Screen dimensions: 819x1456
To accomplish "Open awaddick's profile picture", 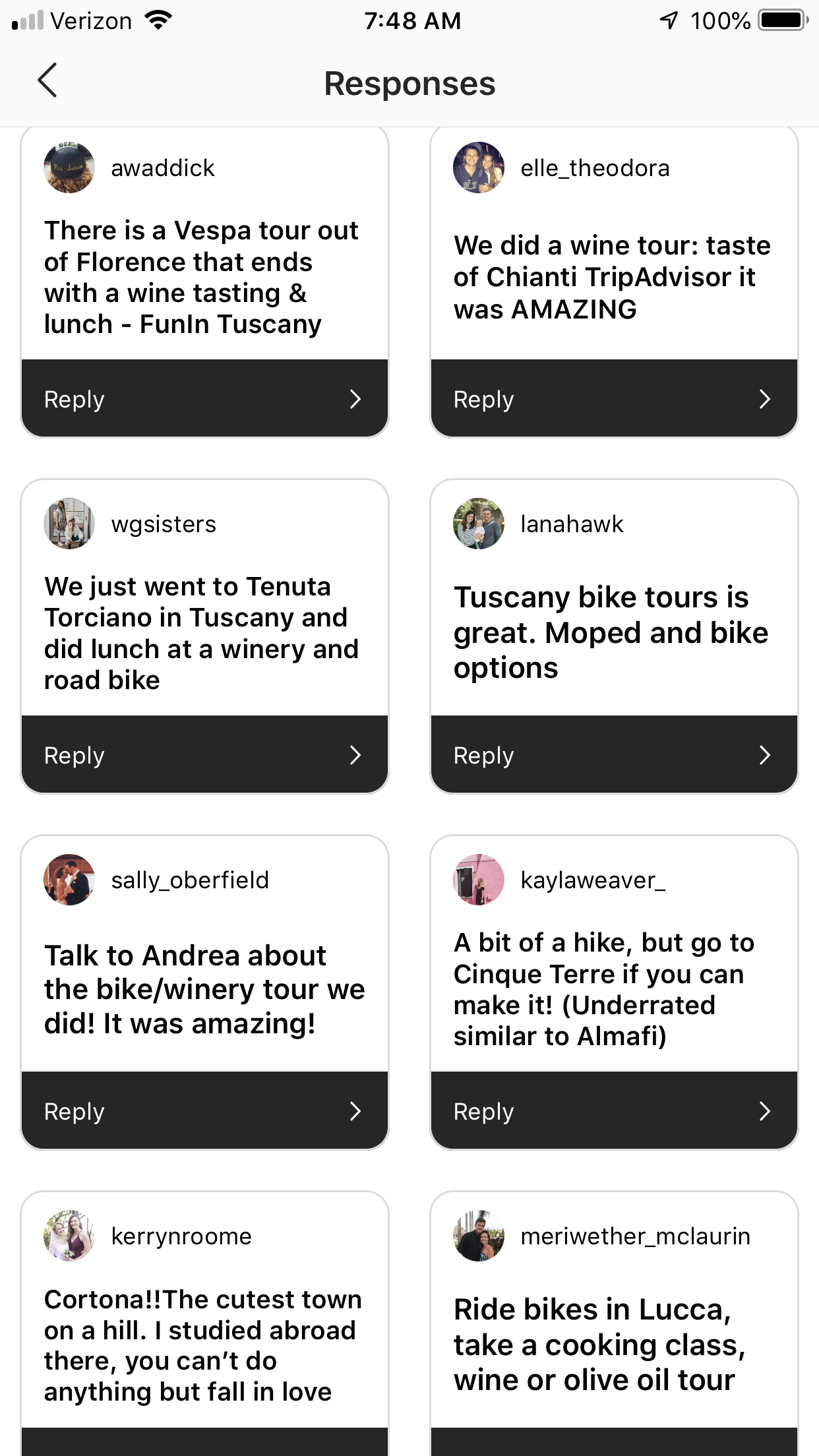I will (69, 167).
